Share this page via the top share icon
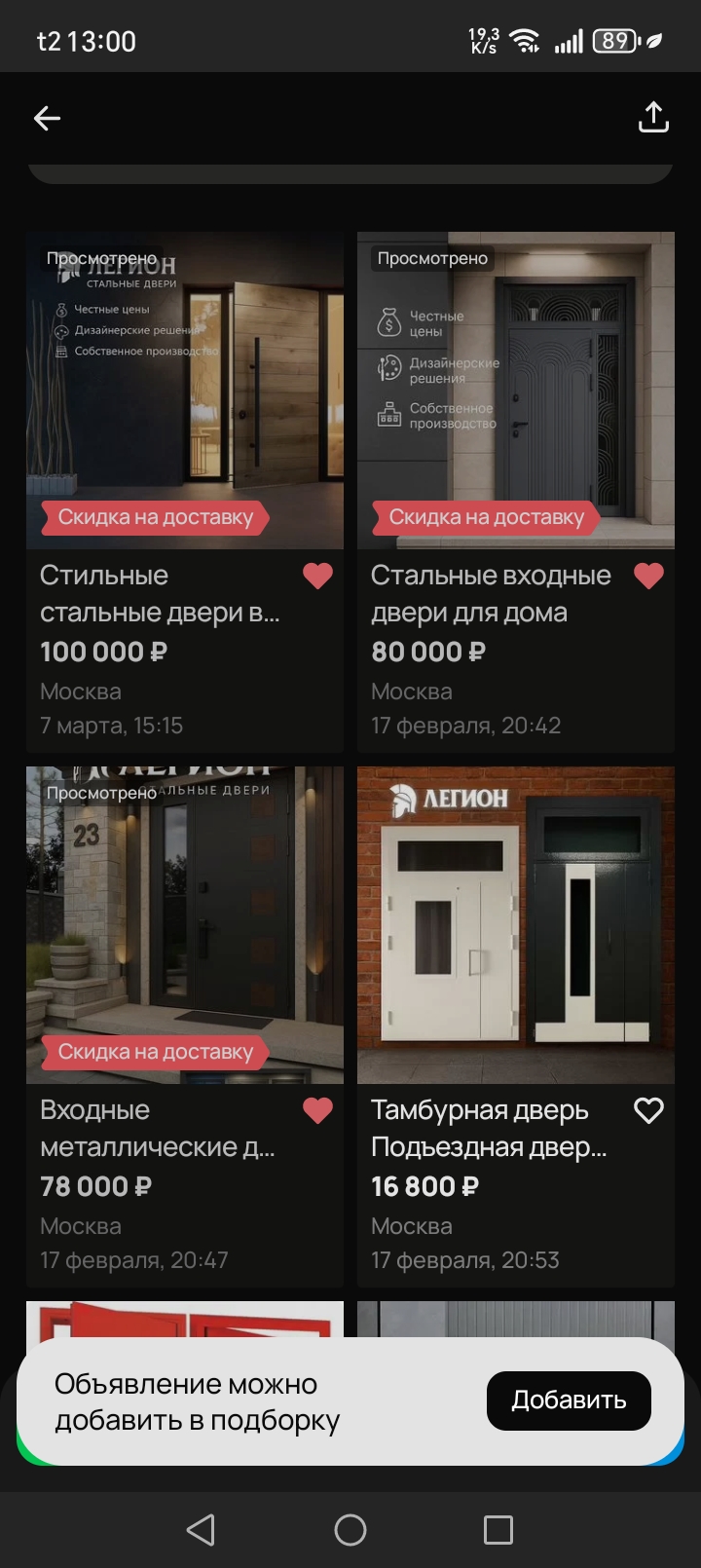This screenshot has width=701, height=1568. click(x=653, y=118)
